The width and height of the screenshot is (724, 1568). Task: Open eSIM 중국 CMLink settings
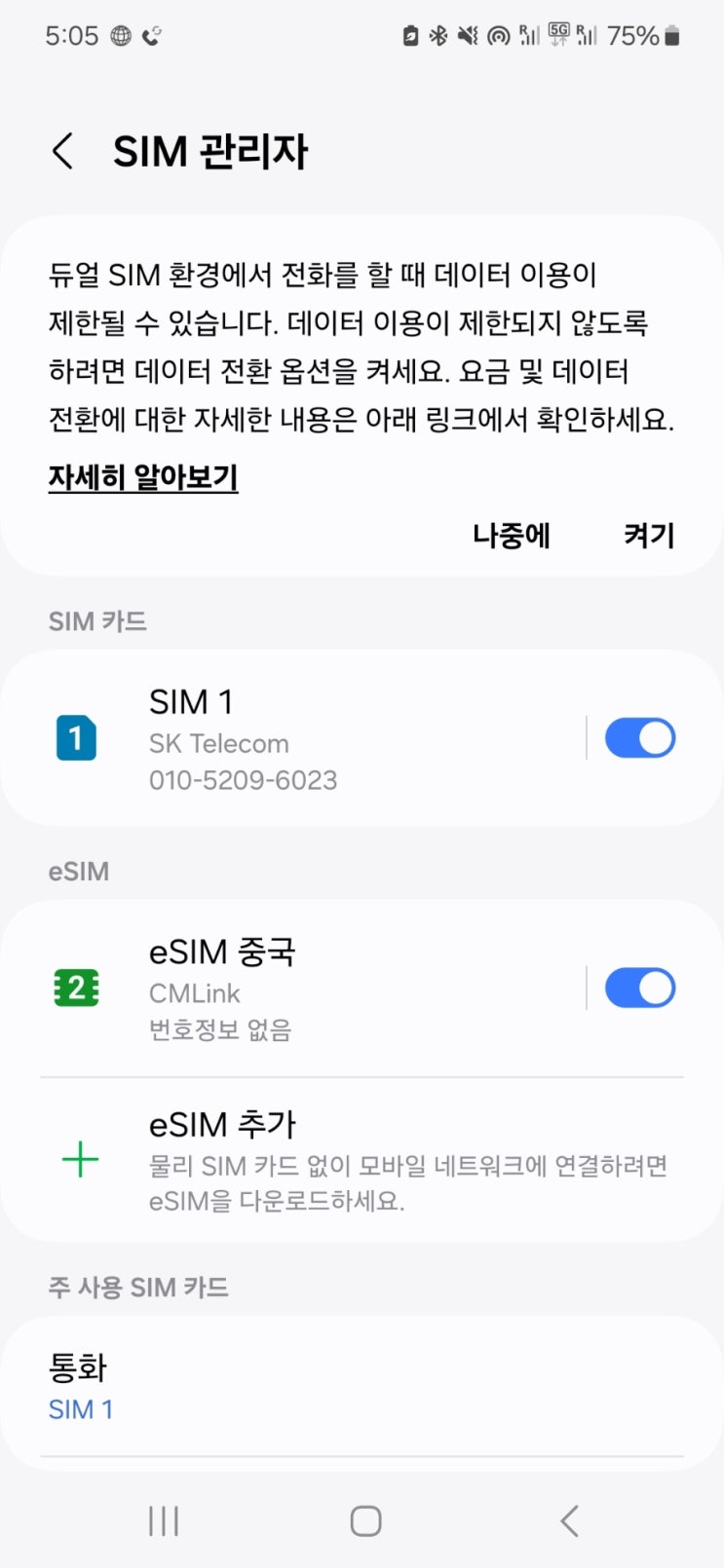(x=292, y=989)
